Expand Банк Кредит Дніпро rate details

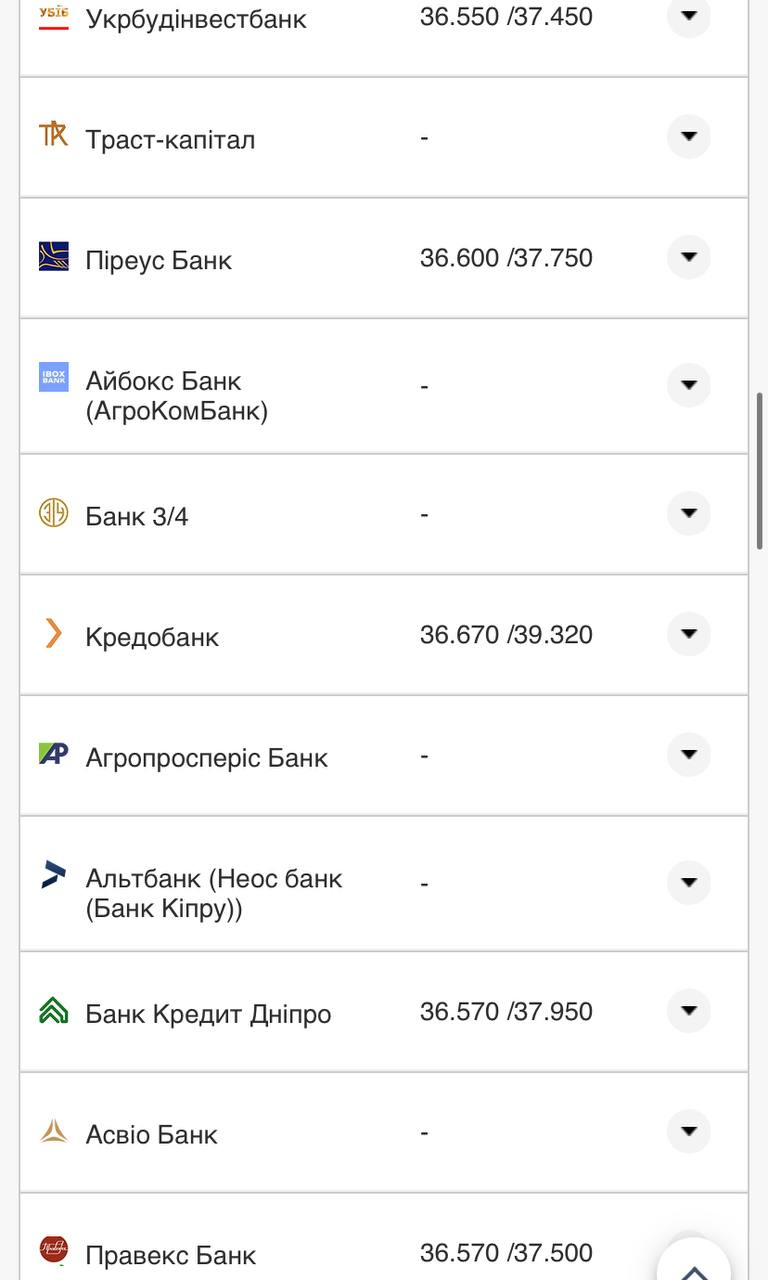tap(688, 1011)
